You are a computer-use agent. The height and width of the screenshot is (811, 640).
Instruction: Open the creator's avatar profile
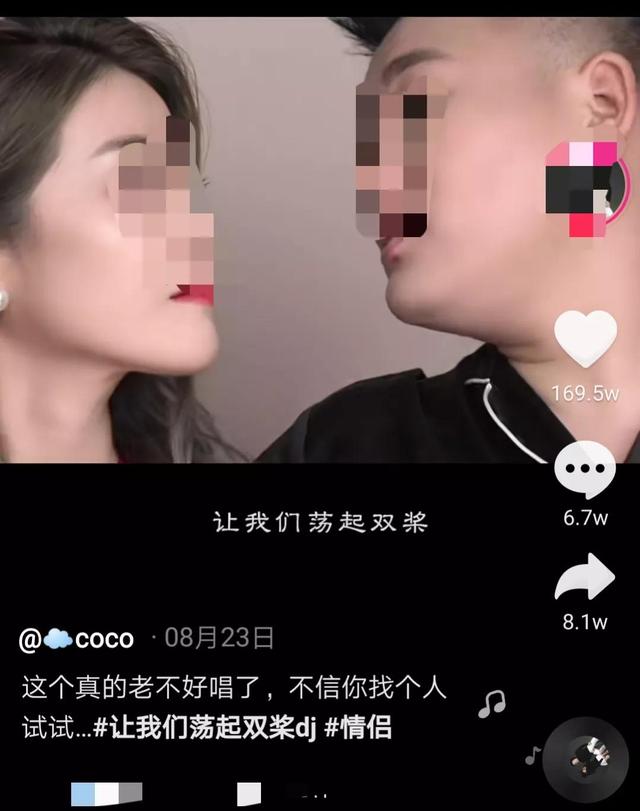coord(585,190)
